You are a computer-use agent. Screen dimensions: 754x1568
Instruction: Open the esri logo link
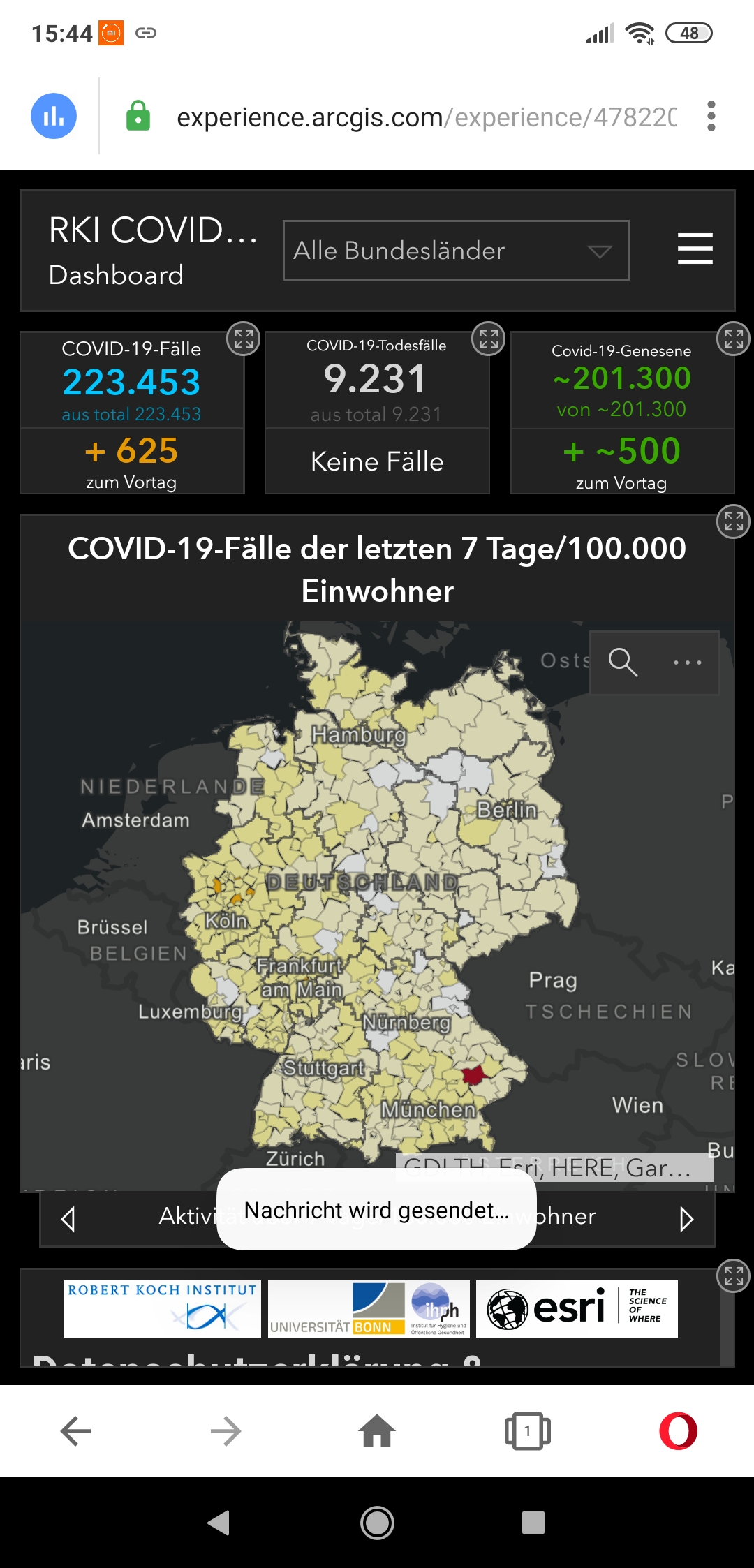[577, 1308]
